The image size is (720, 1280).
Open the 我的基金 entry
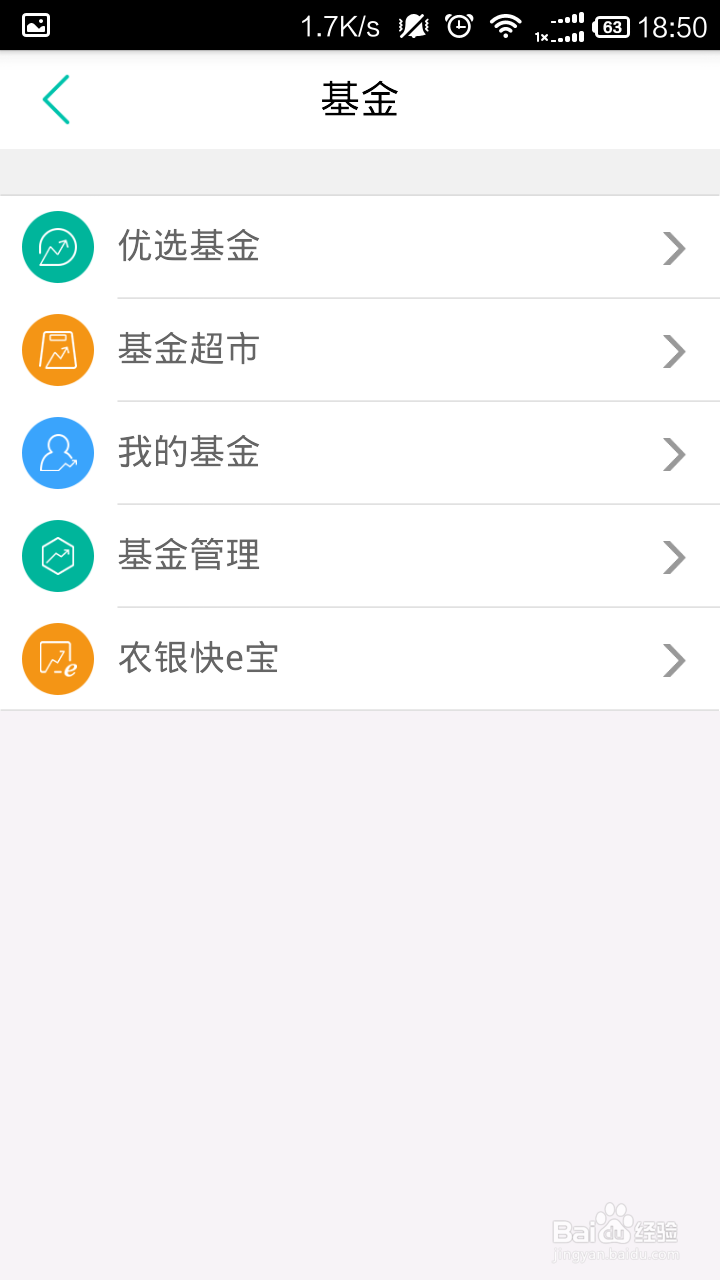(x=360, y=453)
